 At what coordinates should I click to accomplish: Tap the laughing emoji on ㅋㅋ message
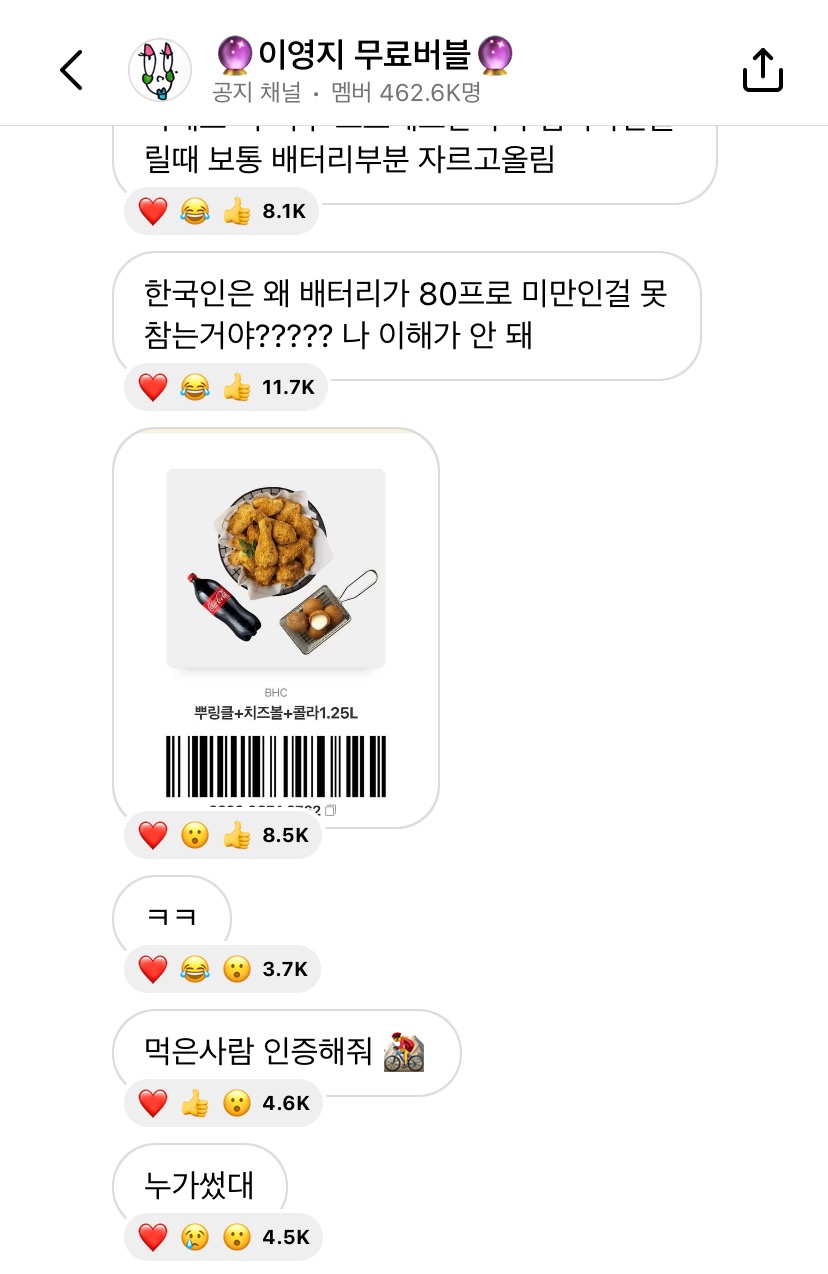(195, 968)
